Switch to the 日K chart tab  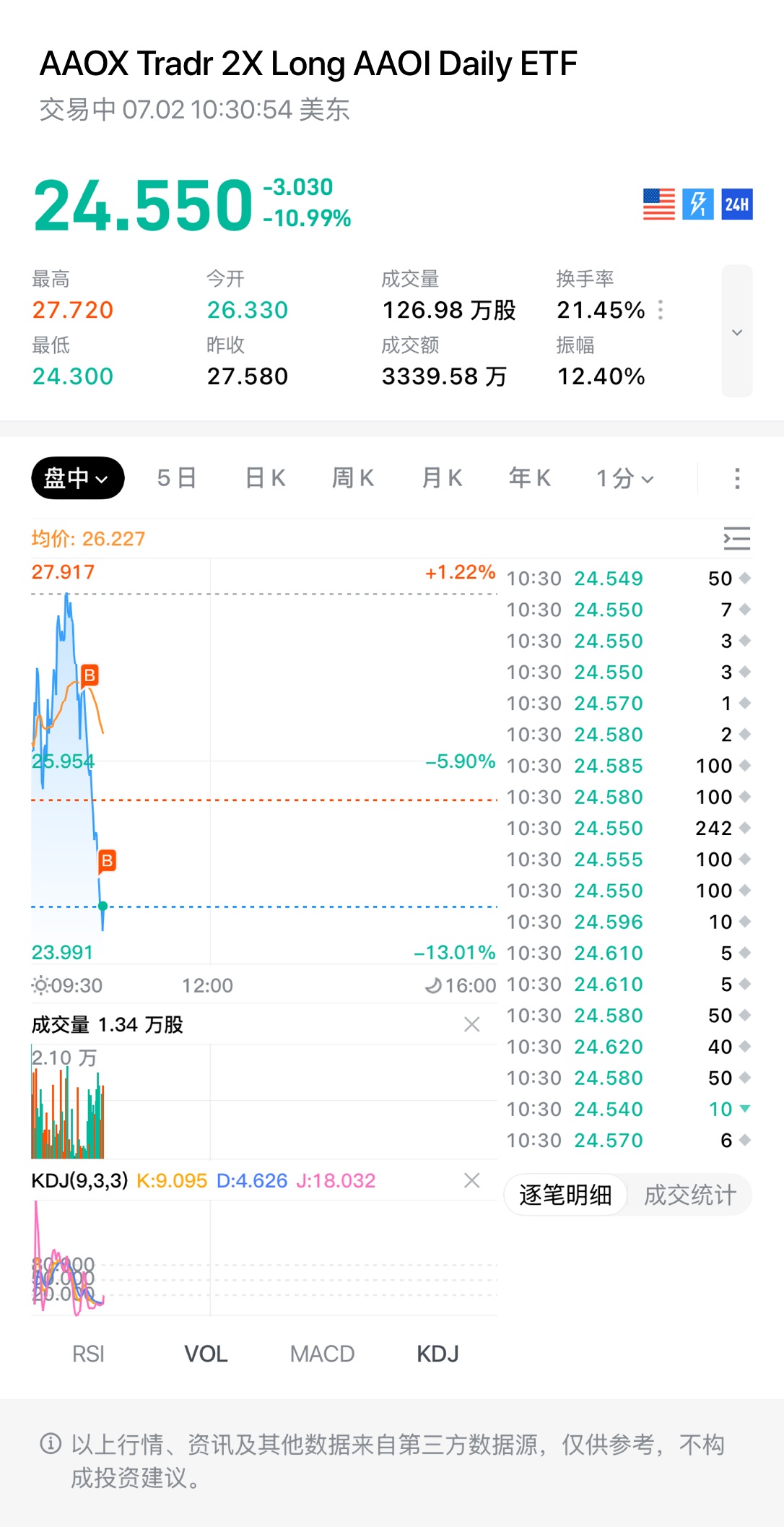coord(266,478)
